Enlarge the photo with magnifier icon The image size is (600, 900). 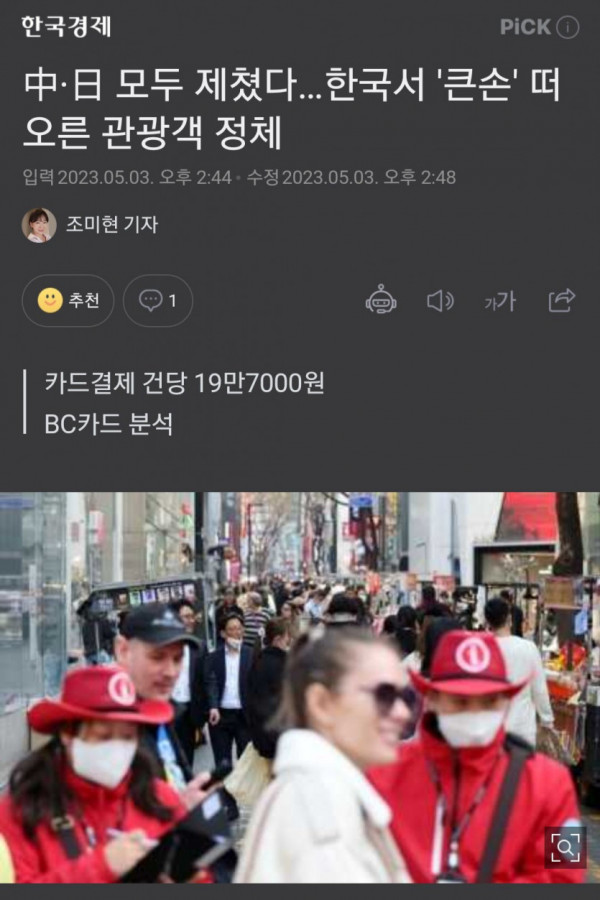click(x=565, y=847)
